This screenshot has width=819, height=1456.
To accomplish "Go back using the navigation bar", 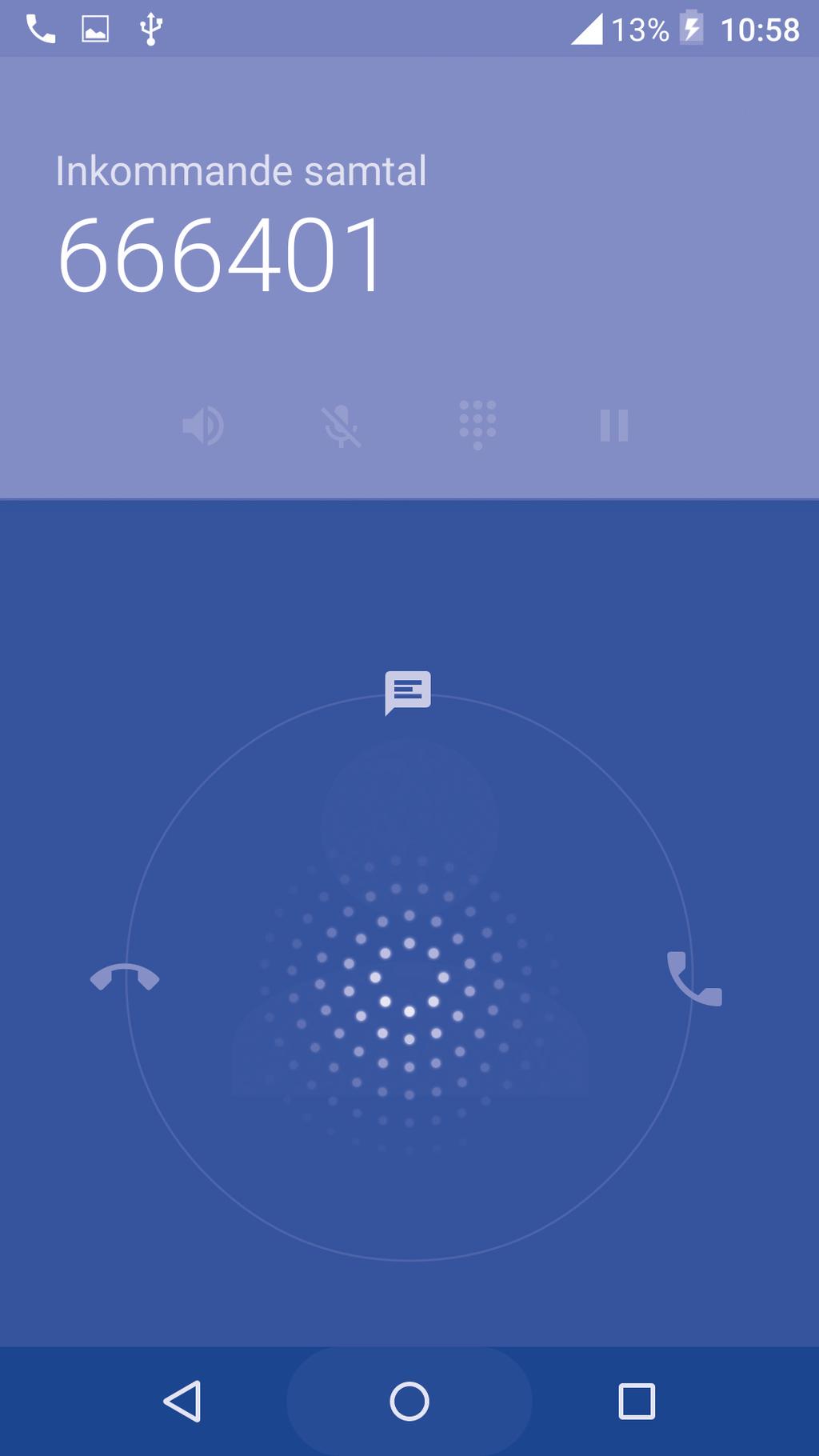I will [182, 1401].
